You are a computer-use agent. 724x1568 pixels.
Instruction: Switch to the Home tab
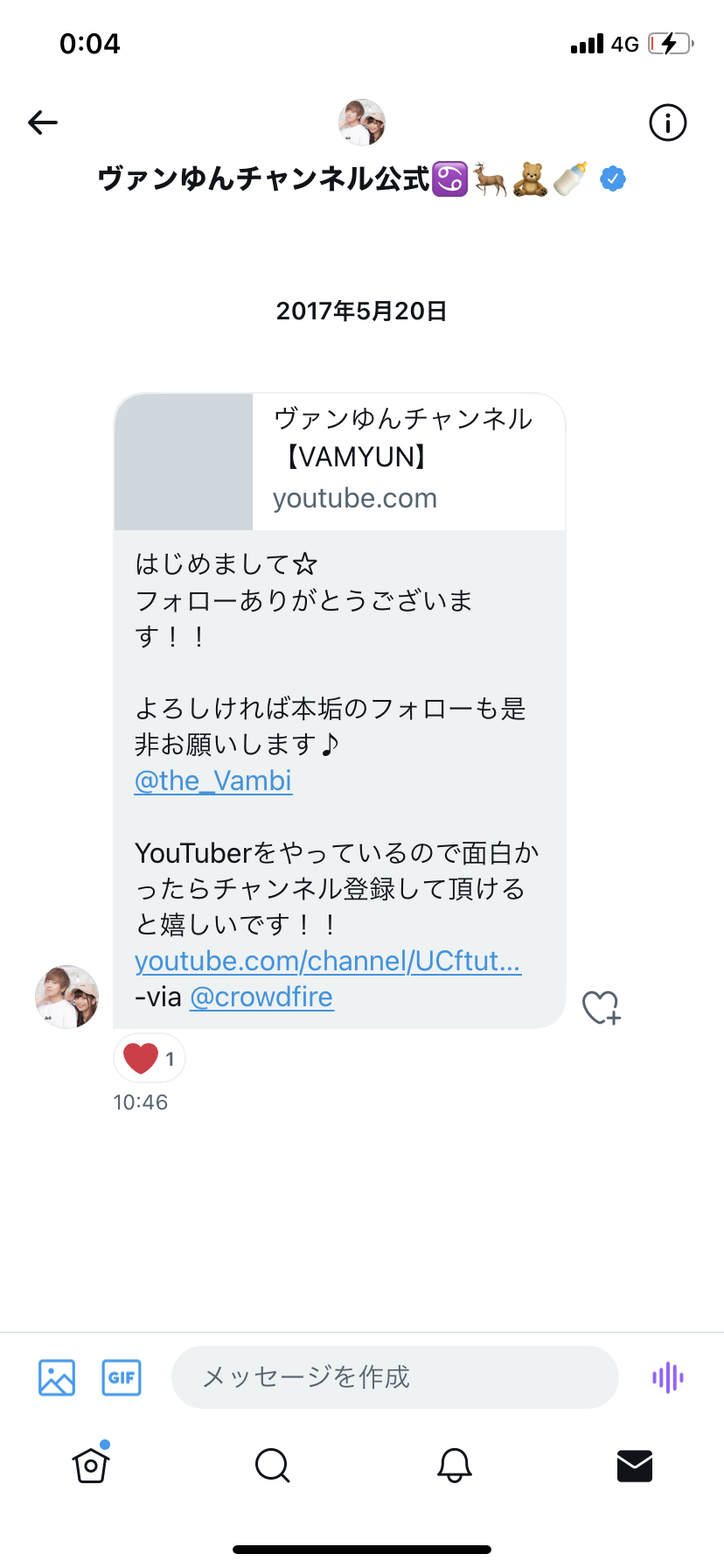pyautogui.click(x=91, y=1465)
